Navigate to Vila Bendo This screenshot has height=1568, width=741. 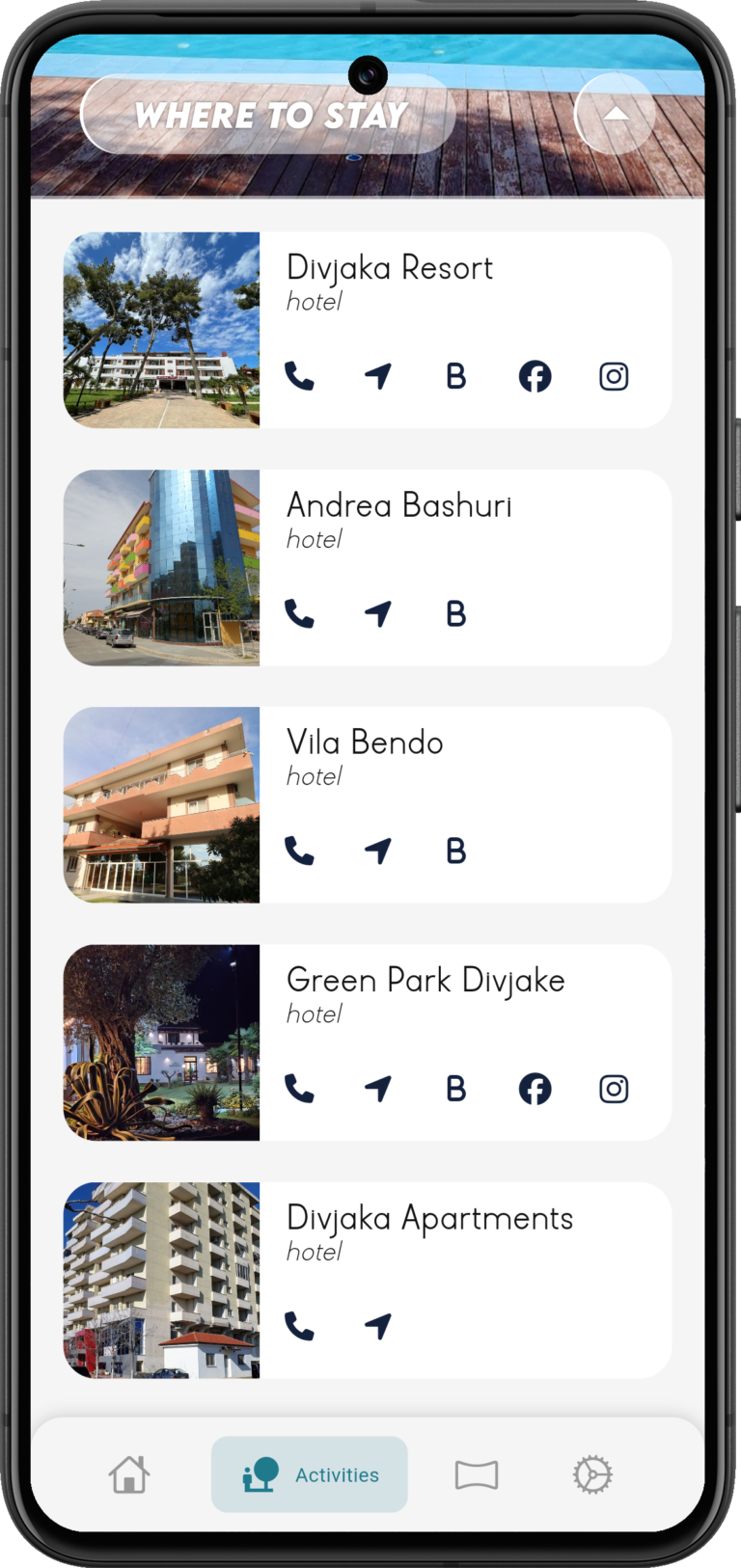tap(378, 851)
